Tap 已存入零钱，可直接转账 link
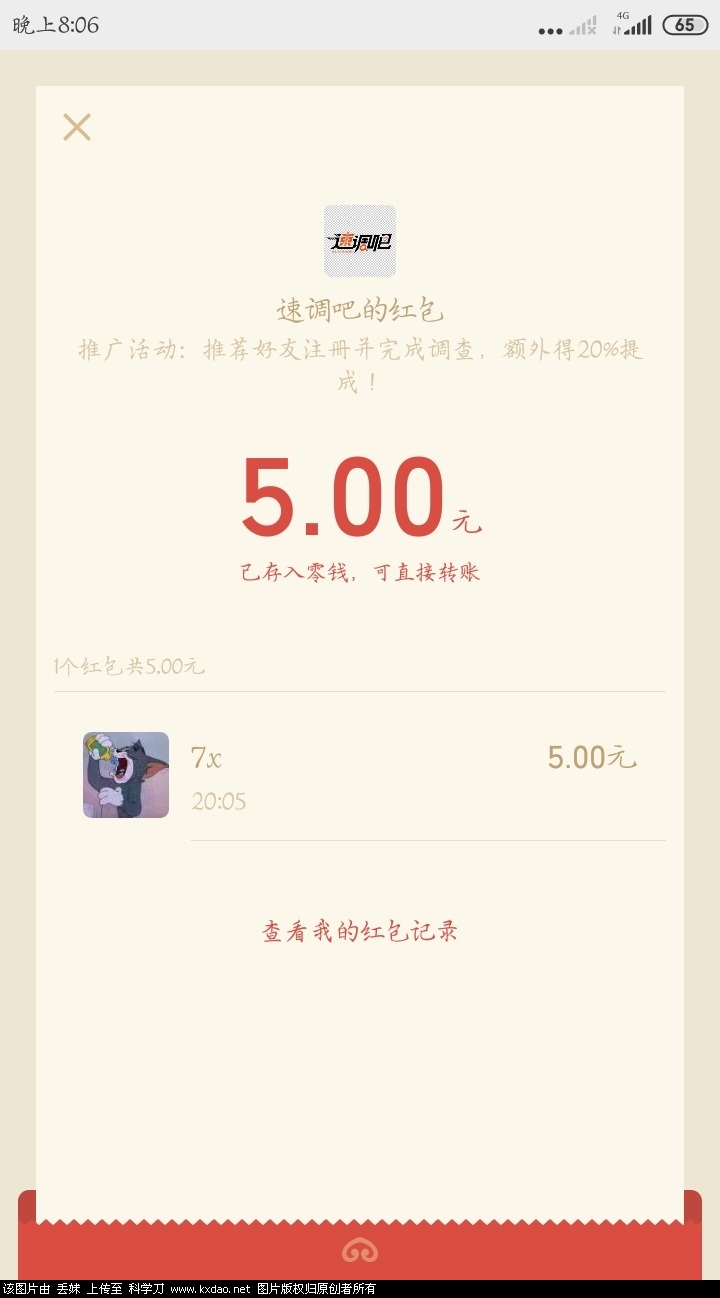The image size is (720, 1298). [x=360, y=573]
